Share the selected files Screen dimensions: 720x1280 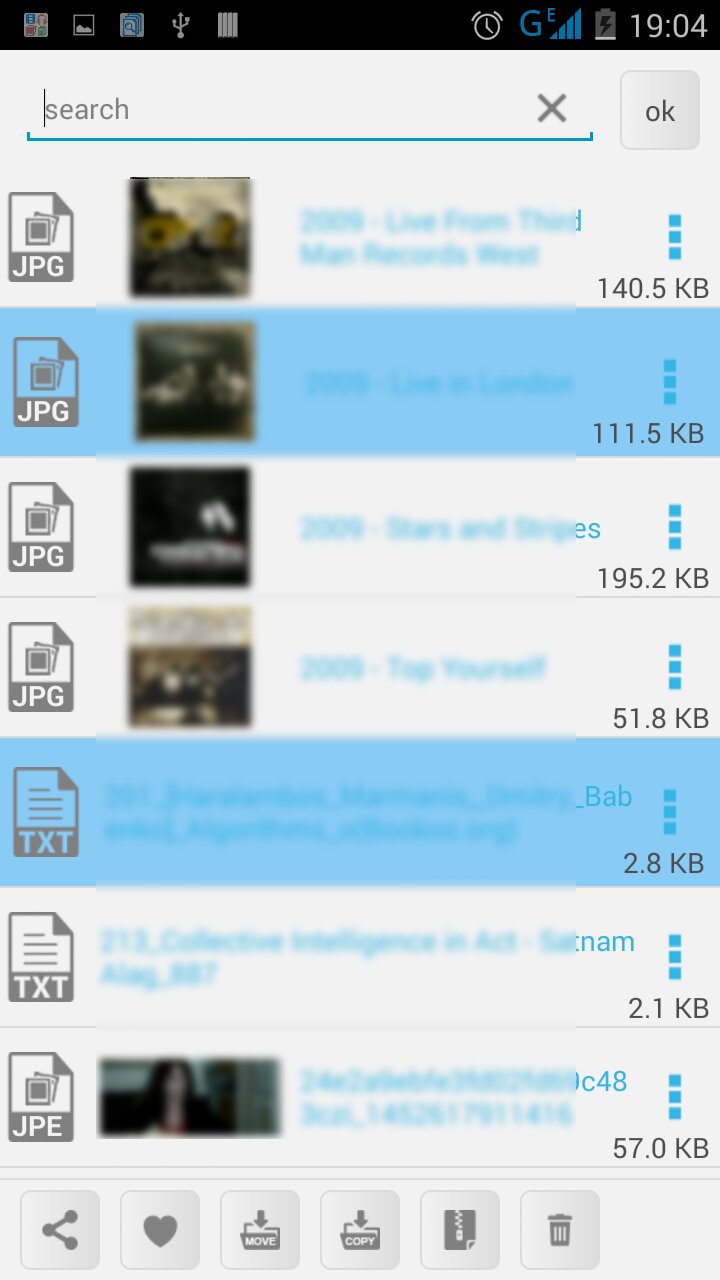tap(60, 1229)
